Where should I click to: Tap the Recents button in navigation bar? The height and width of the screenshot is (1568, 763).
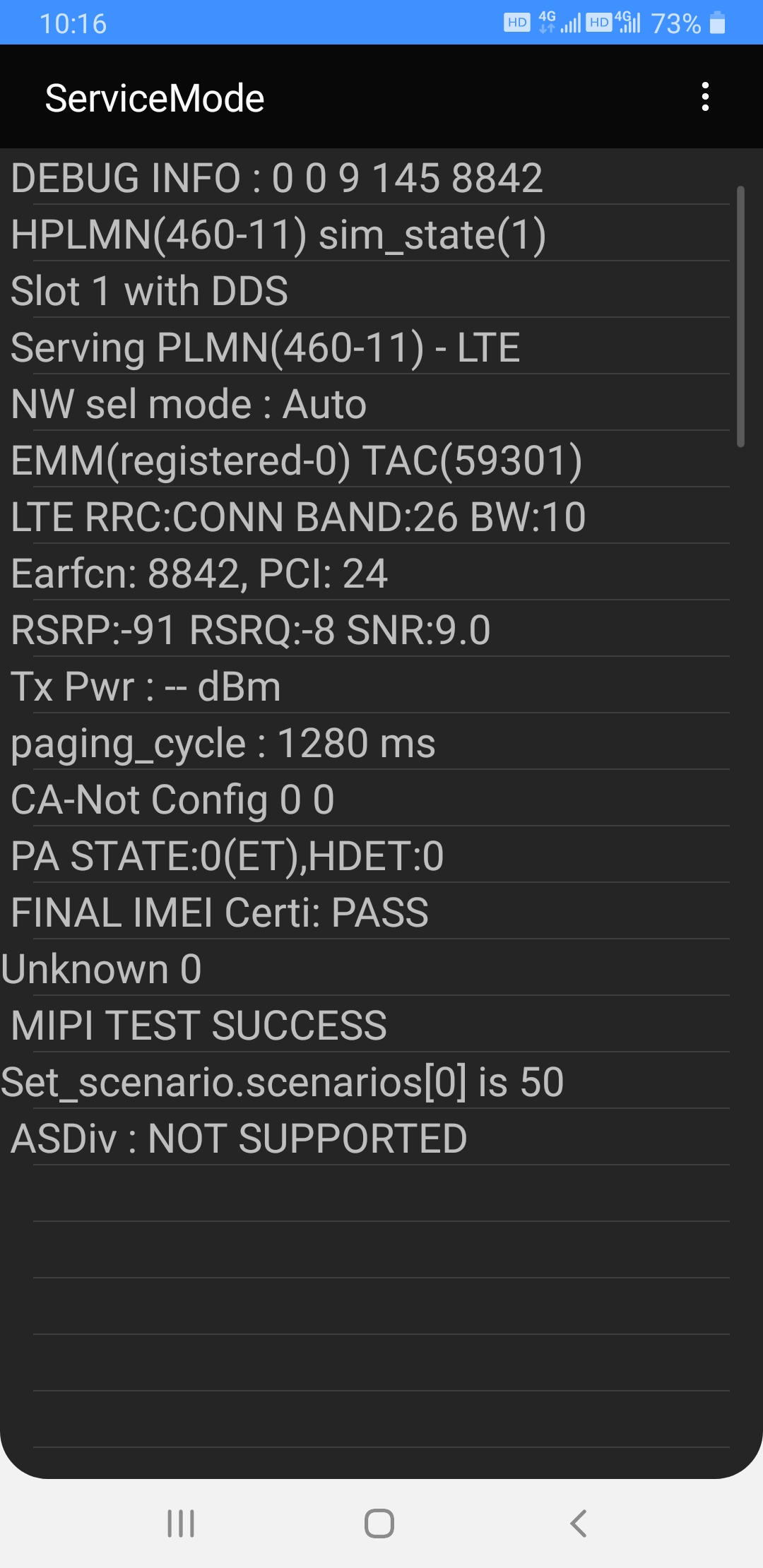[x=182, y=1524]
